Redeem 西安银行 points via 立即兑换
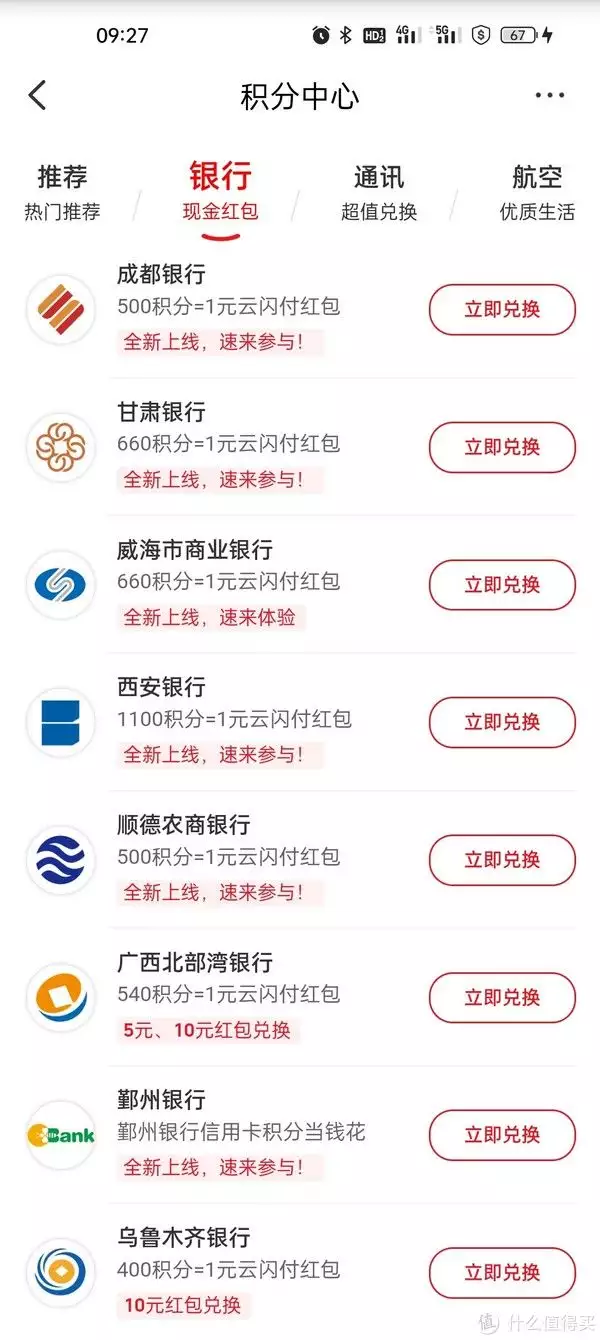 pos(502,722)
